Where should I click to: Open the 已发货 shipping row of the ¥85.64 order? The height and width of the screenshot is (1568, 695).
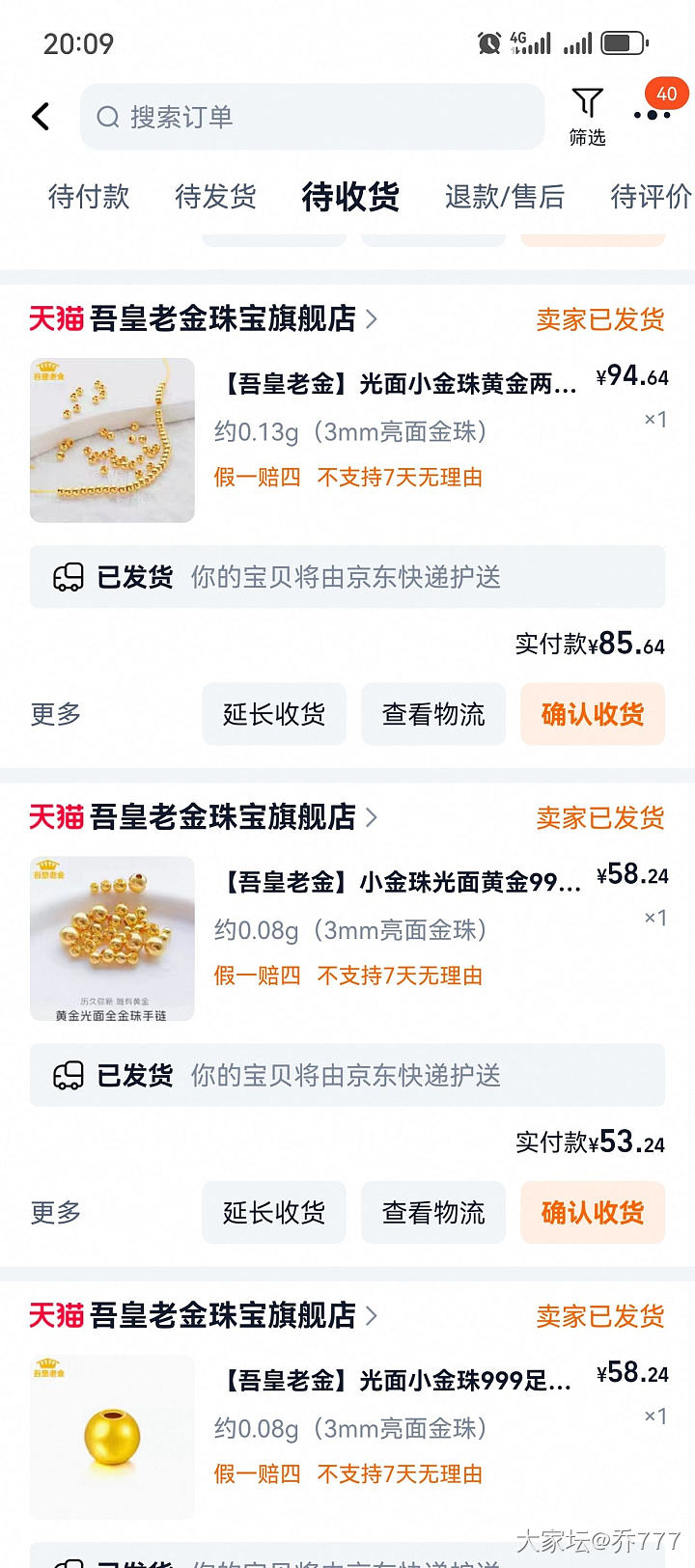point(347,577)
